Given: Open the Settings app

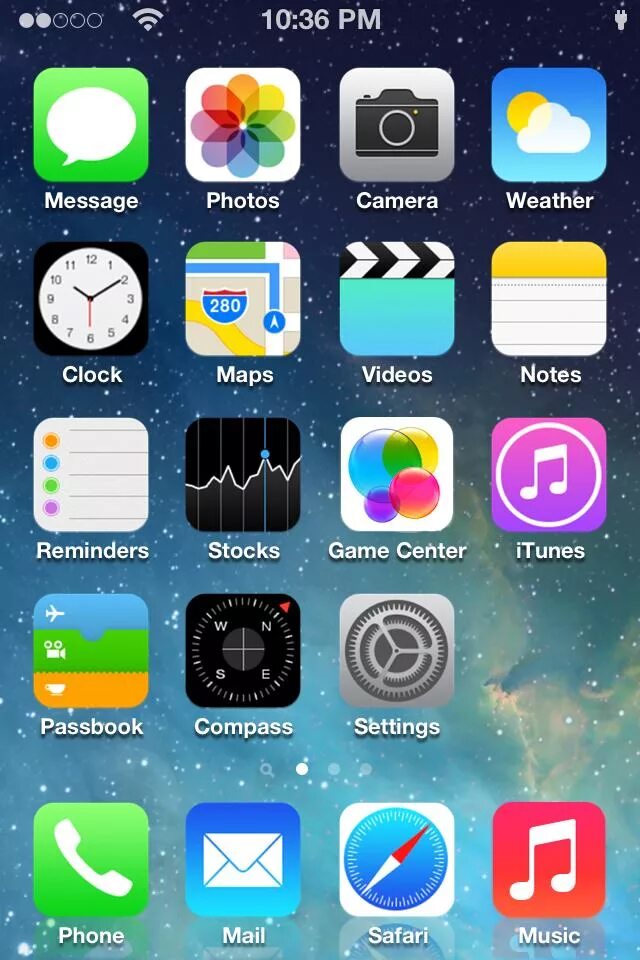Looking at the screenshot, I should (397, 651).
